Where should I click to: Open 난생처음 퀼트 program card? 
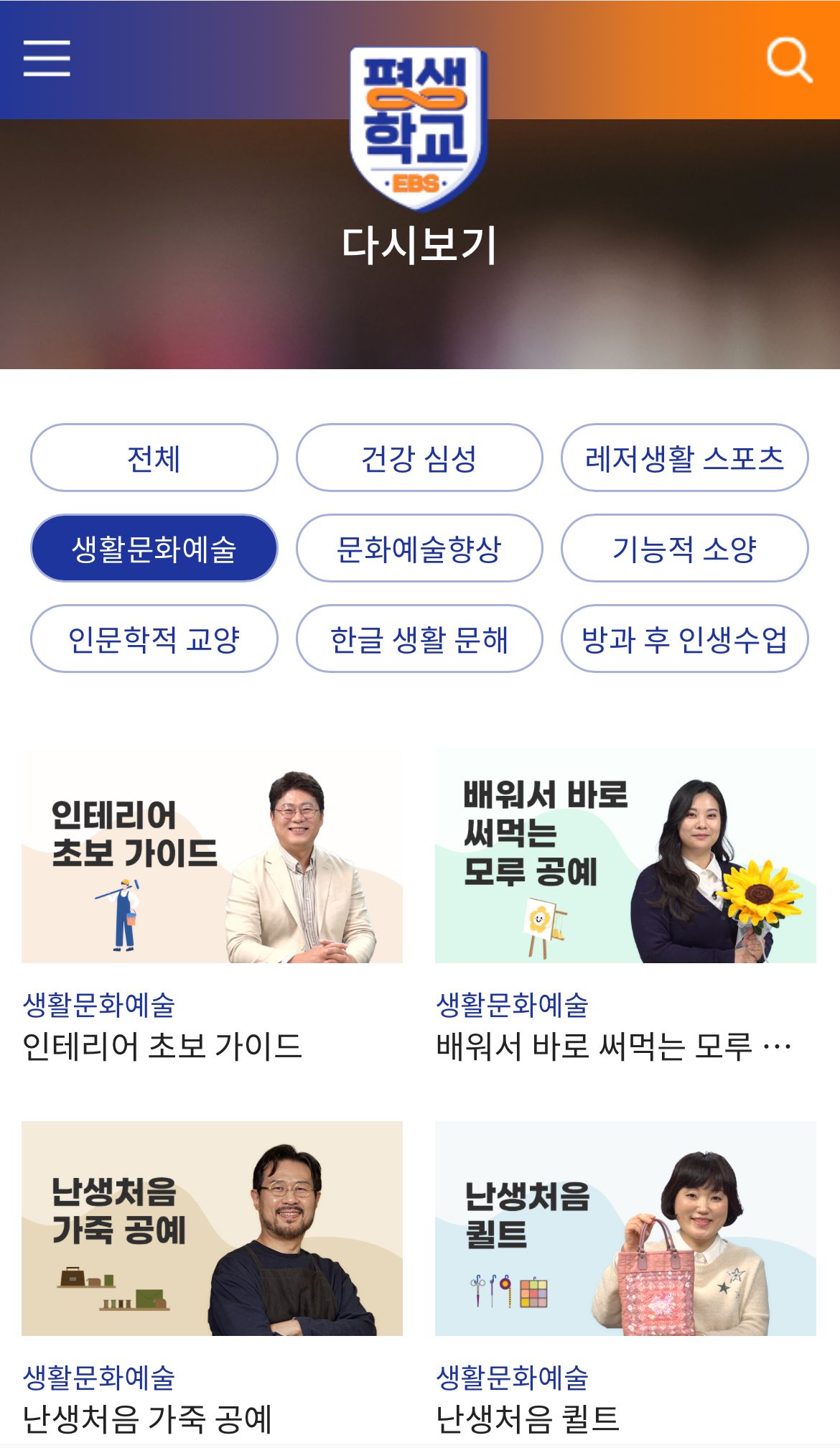(625, 1228)
